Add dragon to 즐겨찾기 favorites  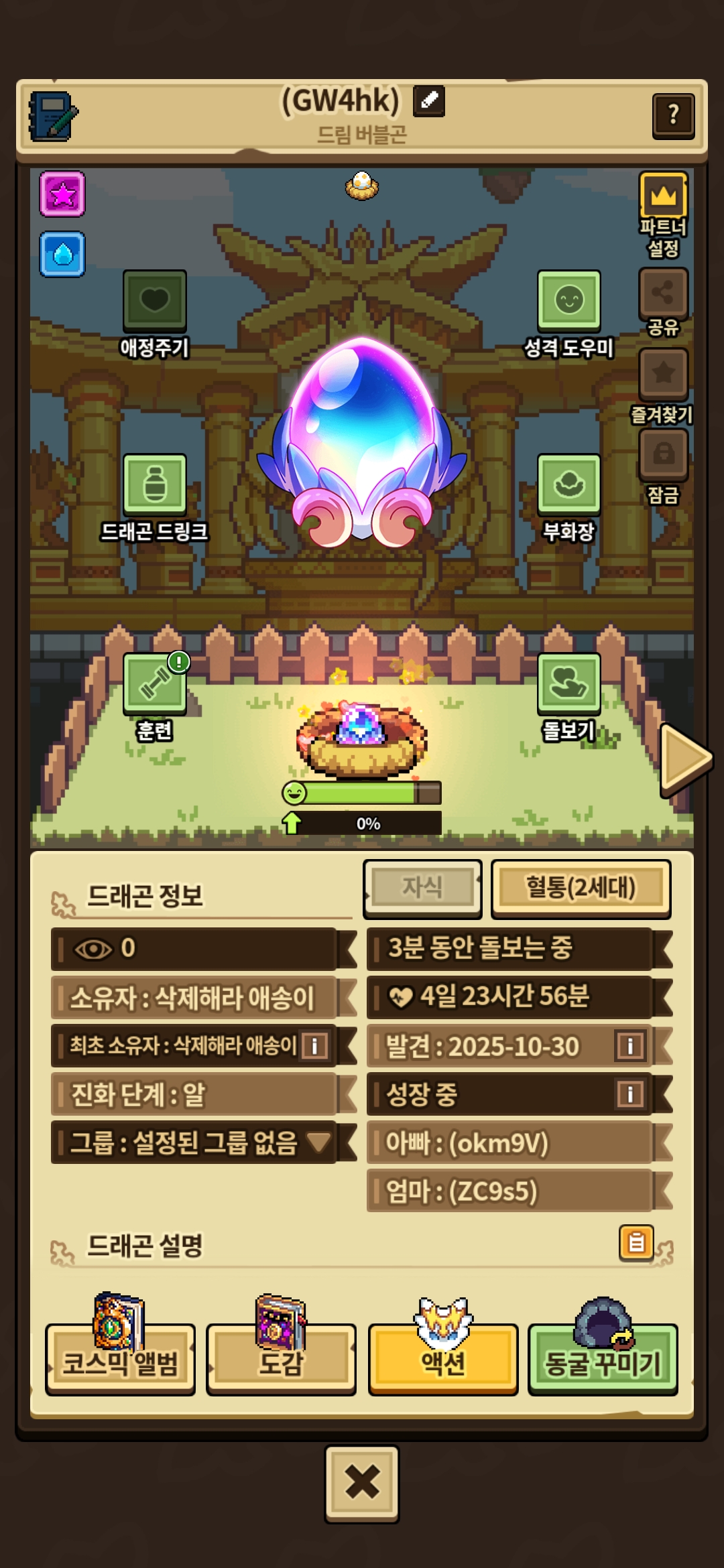pos(663,374)
